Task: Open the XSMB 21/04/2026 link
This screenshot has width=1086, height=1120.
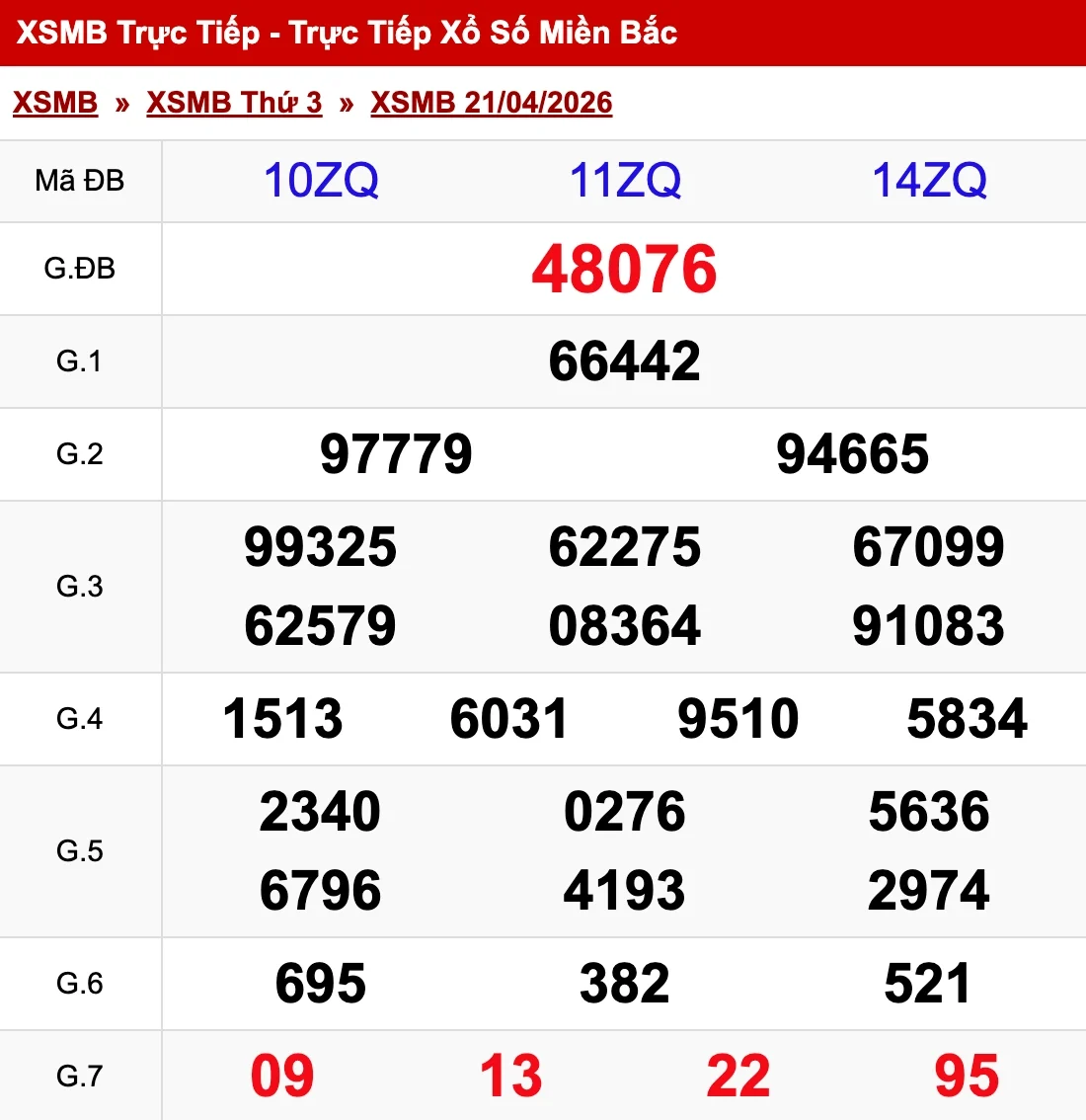Action: point(491,103)
